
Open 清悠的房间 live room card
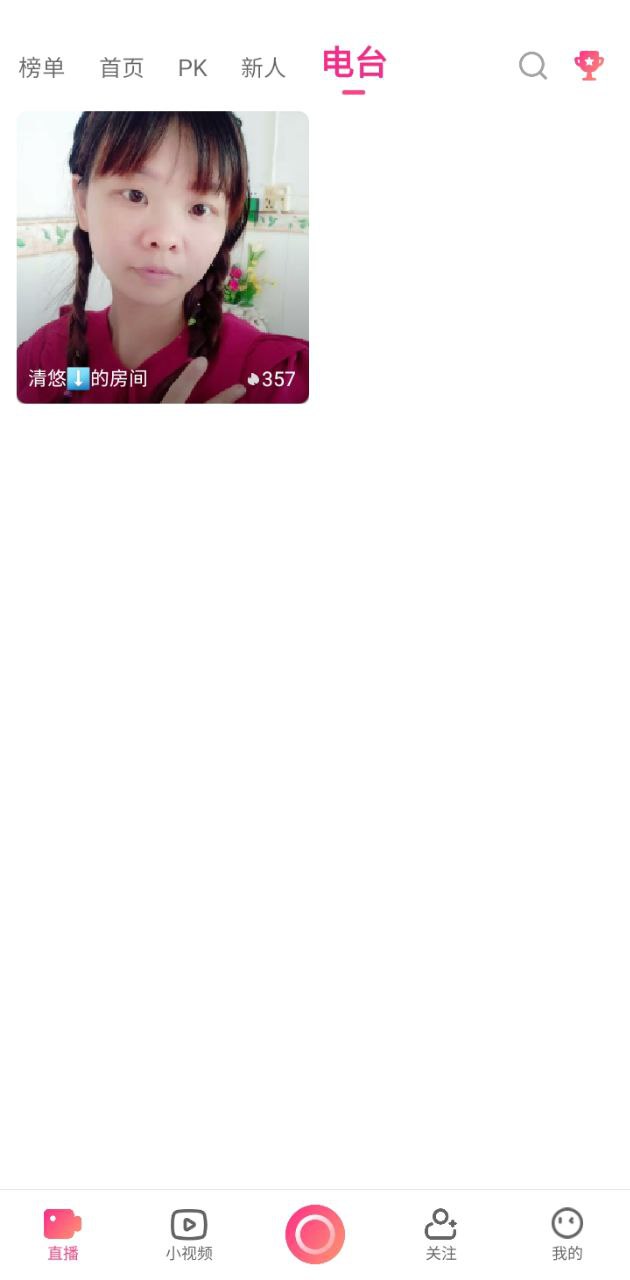[x=163, y=257]
